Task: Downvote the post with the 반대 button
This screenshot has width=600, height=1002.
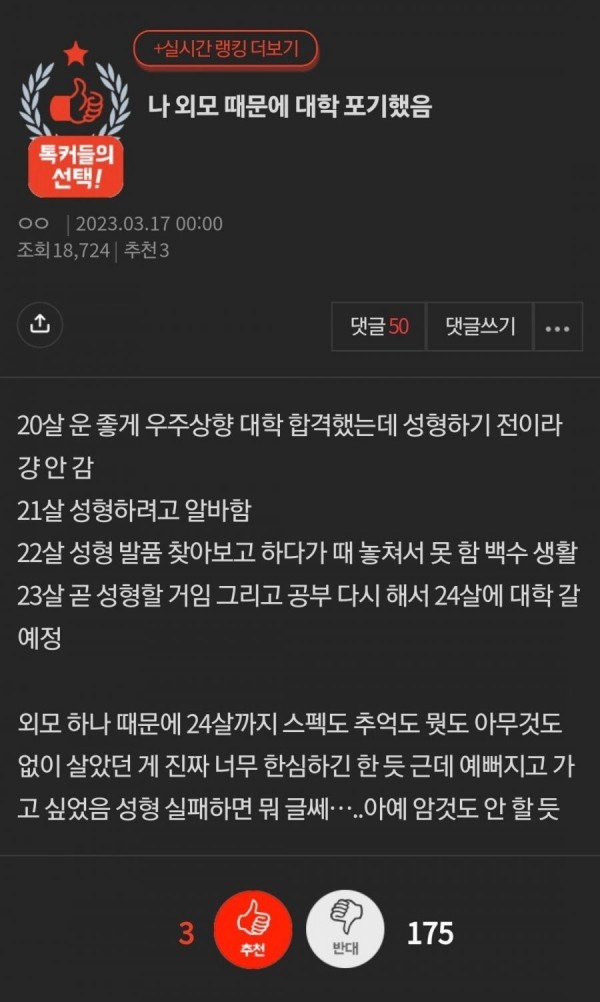Action: (345, 929)
